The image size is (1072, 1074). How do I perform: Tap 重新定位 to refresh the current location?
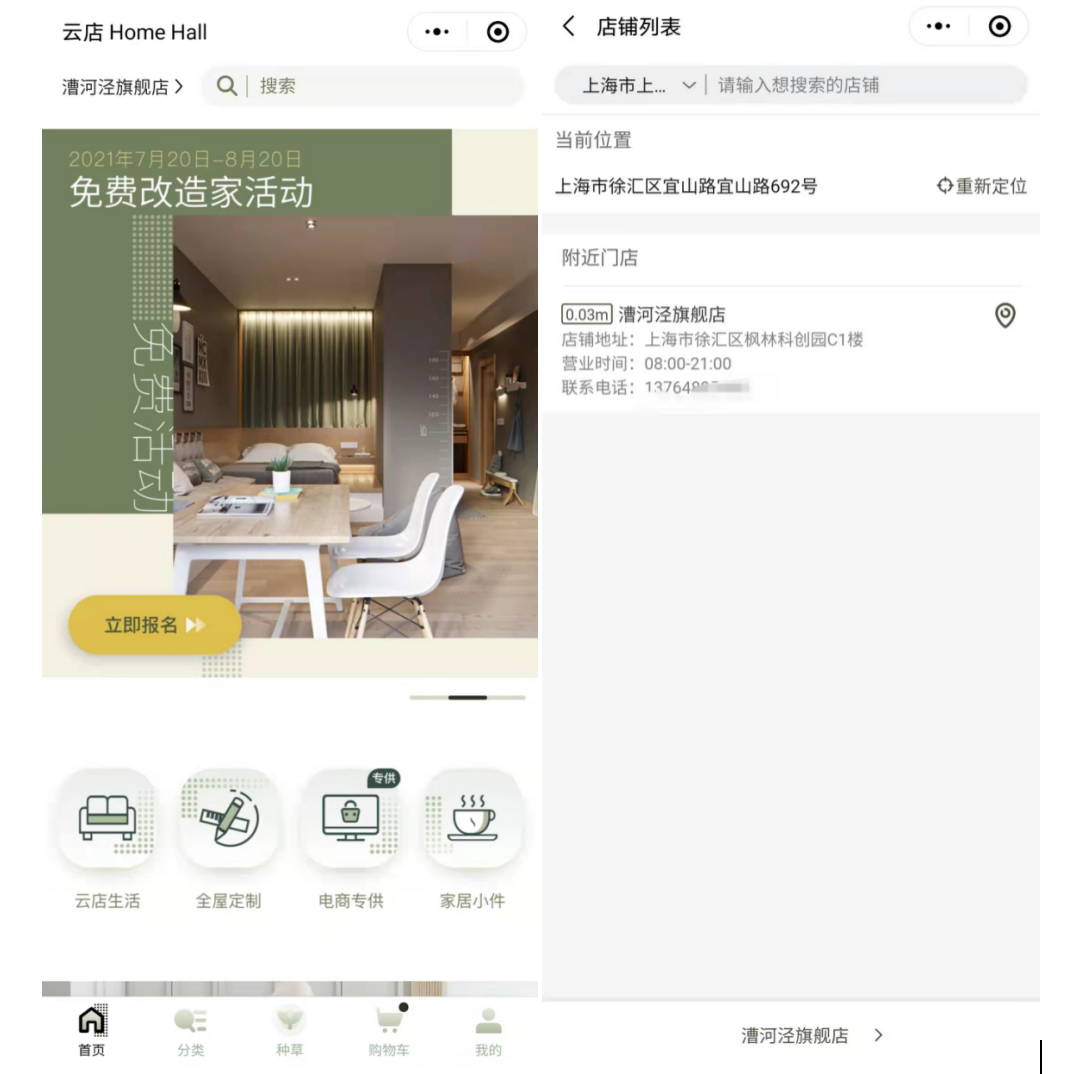[981, 186]
